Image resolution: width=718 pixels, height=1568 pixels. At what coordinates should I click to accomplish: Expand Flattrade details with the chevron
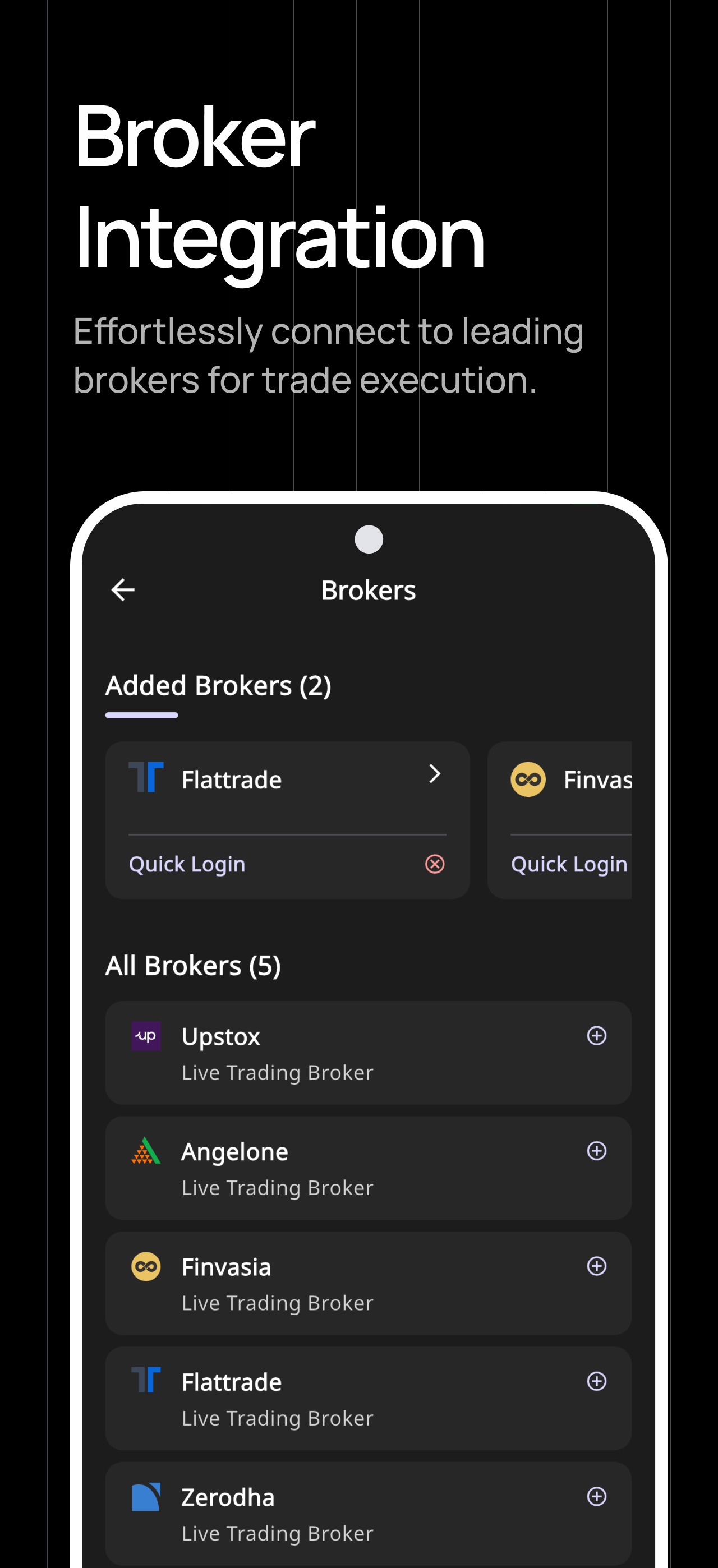click(x=435, y=774)
